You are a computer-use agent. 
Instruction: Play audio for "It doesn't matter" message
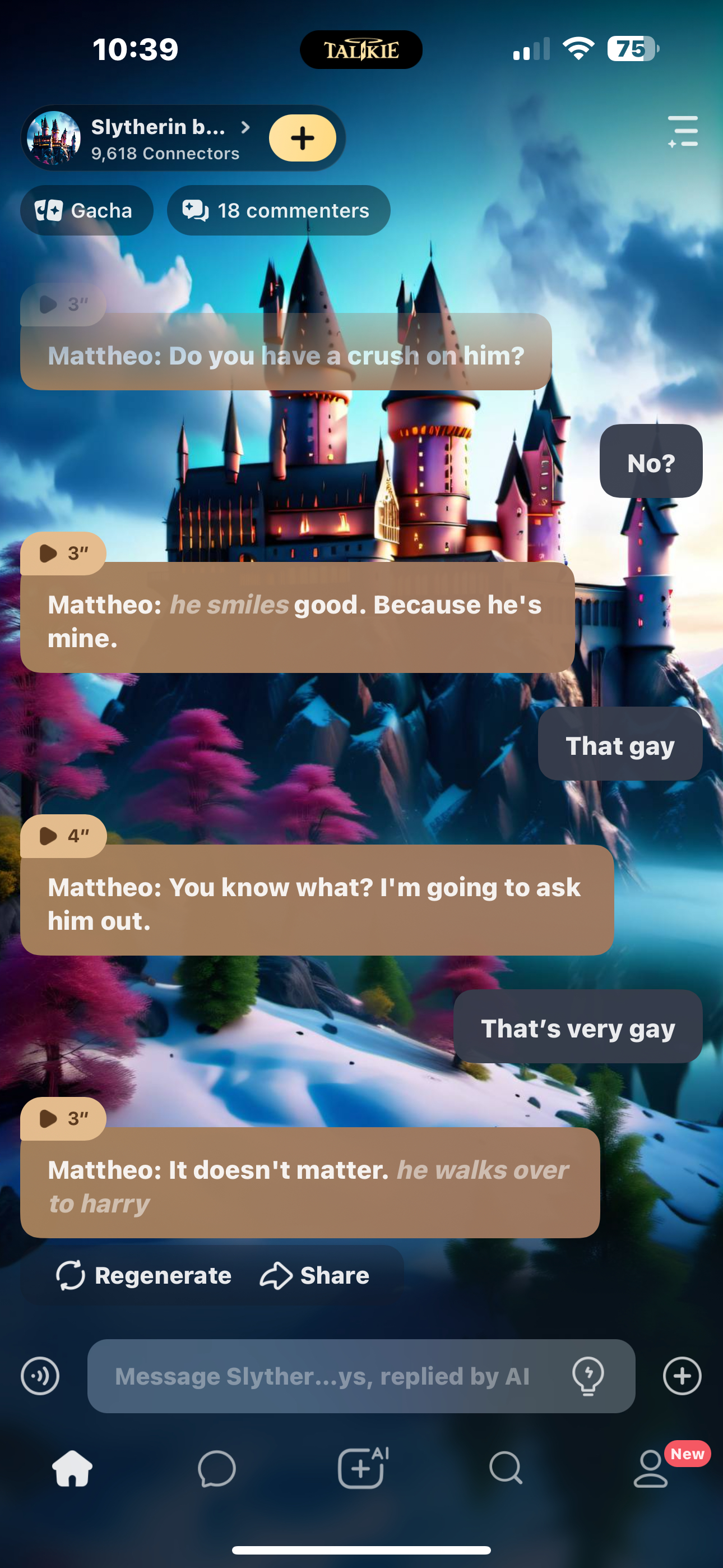[x=63, y=1118]
